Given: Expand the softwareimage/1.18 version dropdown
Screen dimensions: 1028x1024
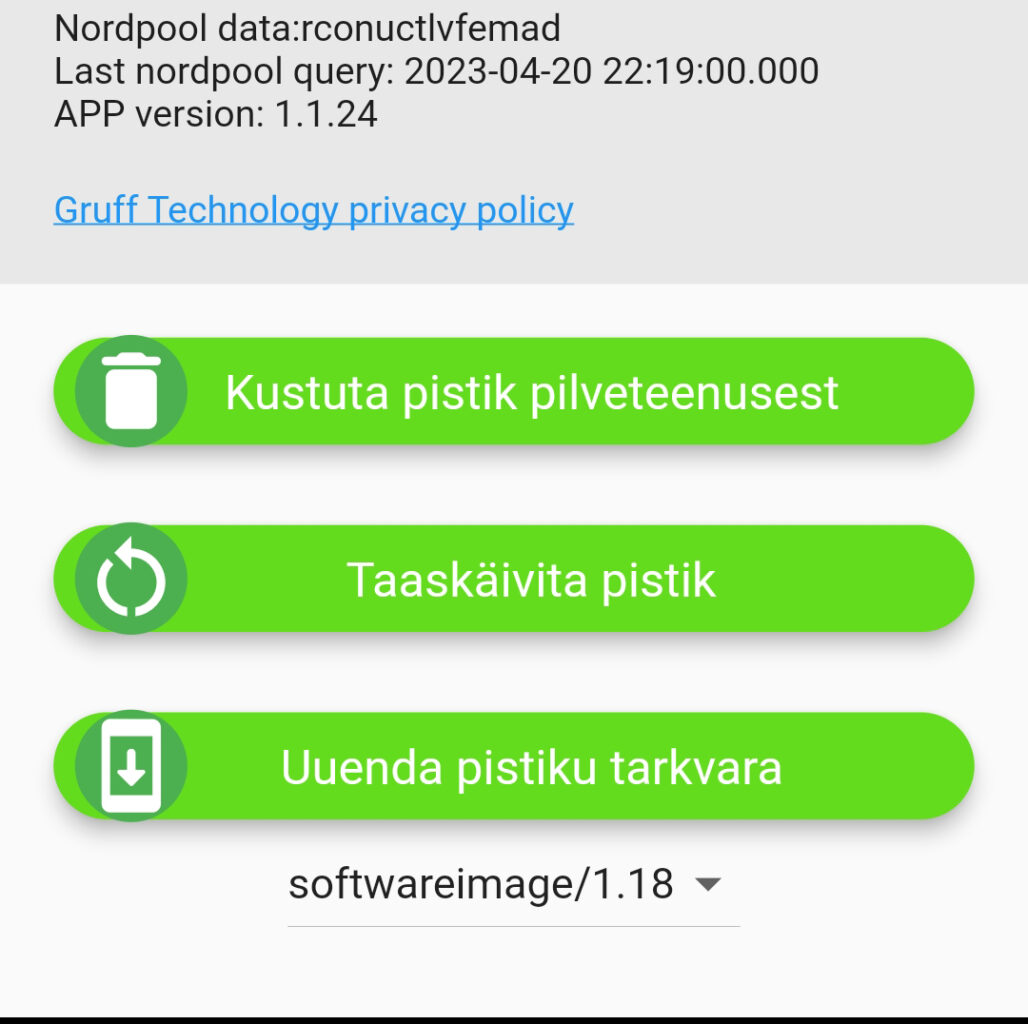Looking at the screenshot, I should click(512, 885).
